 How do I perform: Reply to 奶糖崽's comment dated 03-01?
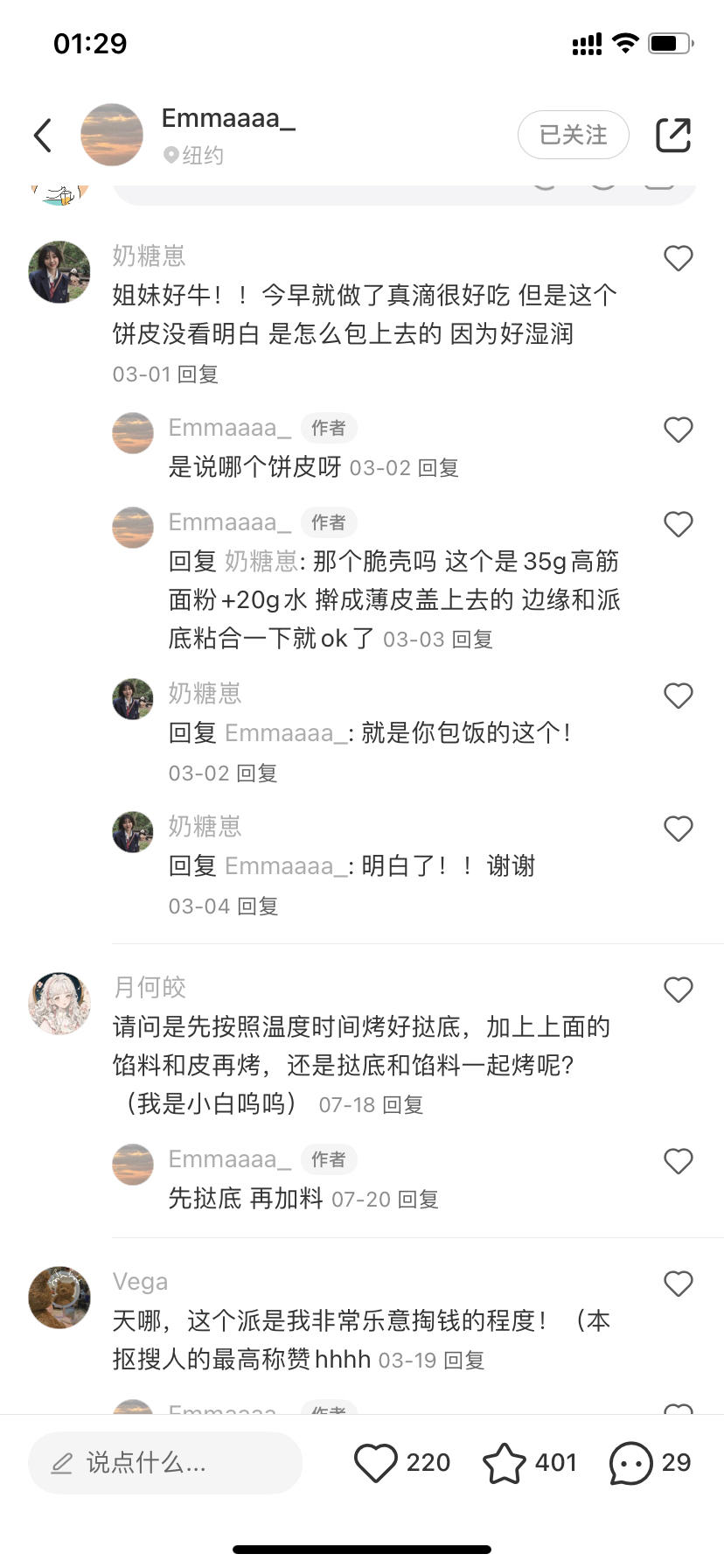pos(198,374)
